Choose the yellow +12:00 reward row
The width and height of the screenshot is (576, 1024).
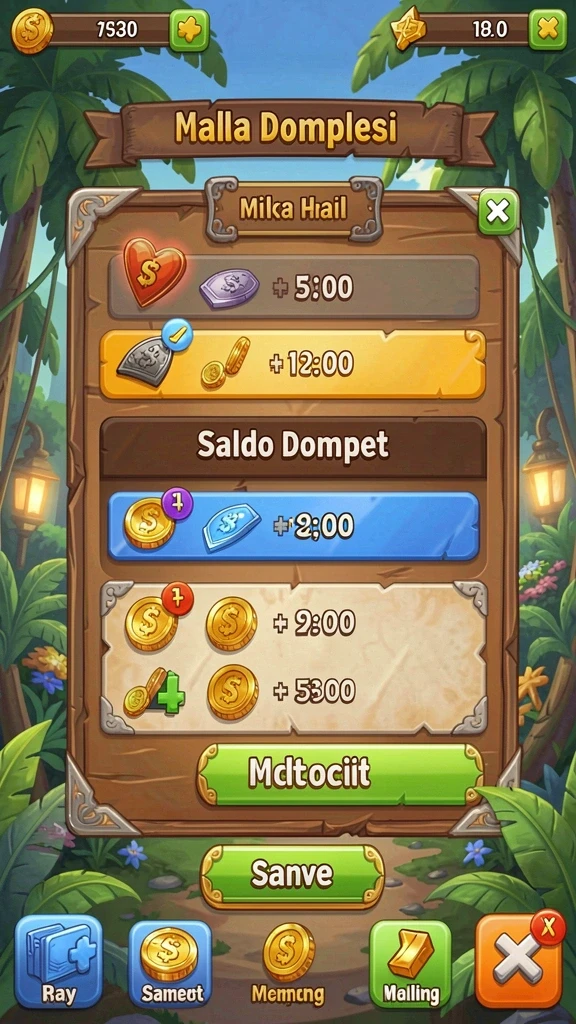[293, 364]
